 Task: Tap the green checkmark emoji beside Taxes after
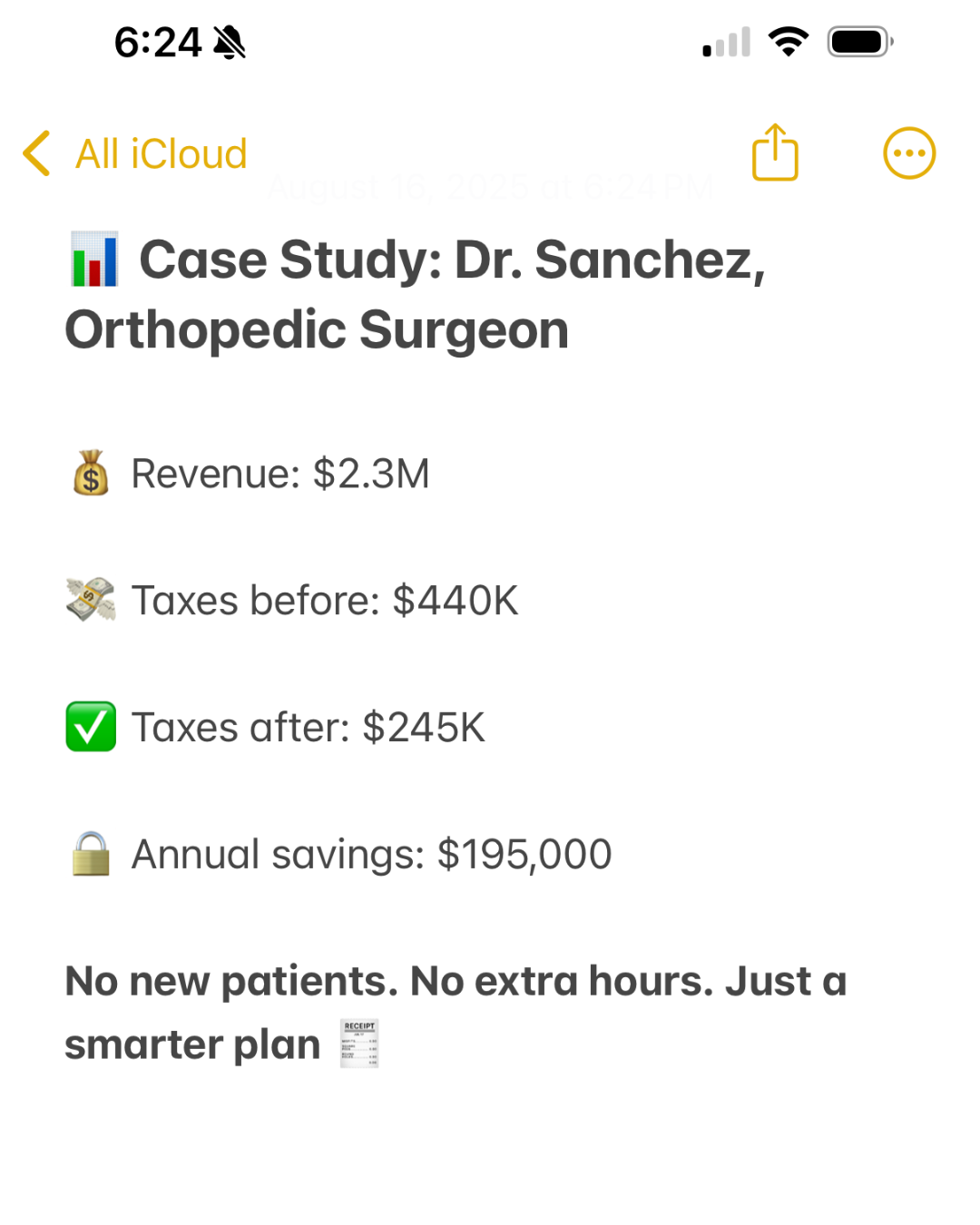[x=90, y=726]
